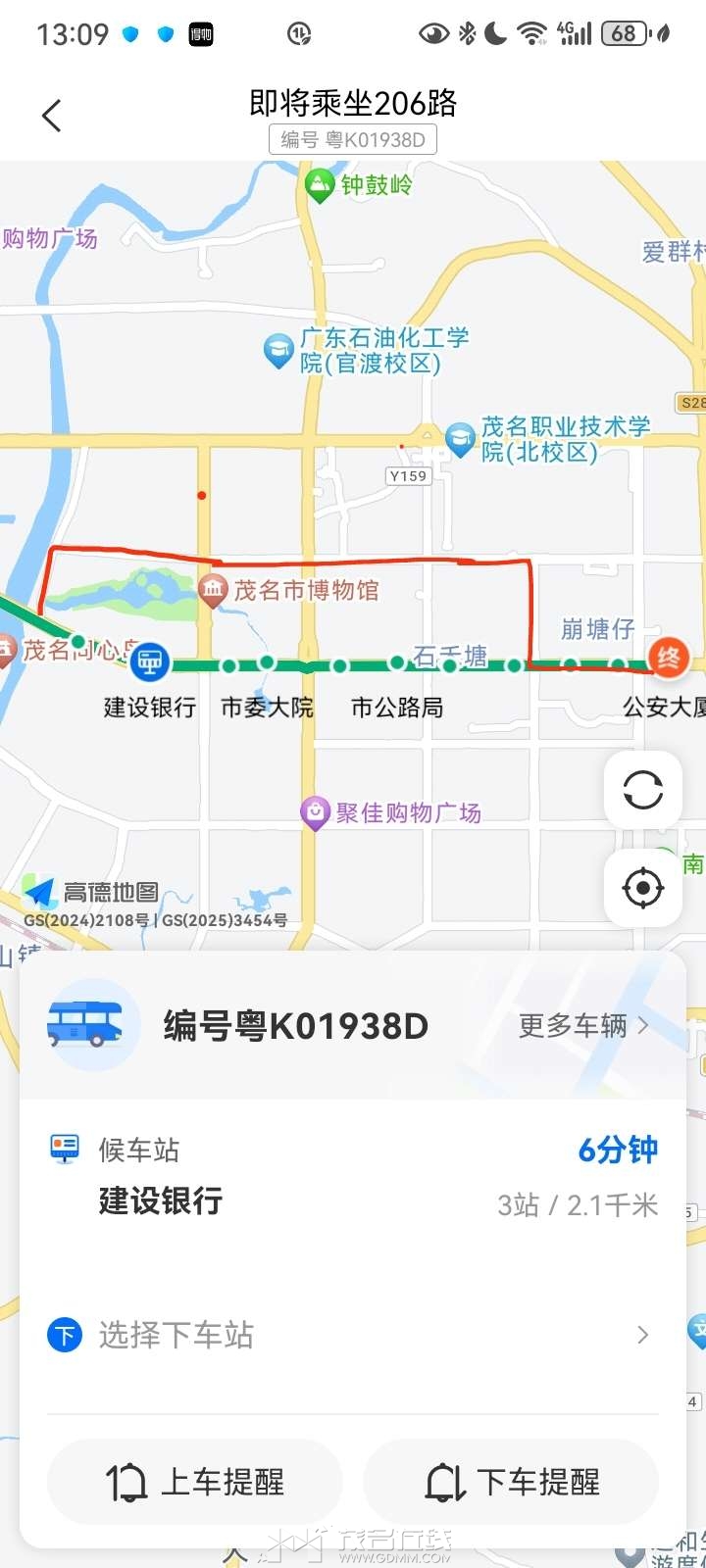The height and width of the screenshot is (1568, 706).
Task: Open 更多车辆 to see more vehicles
Action: click(583, 1026)
